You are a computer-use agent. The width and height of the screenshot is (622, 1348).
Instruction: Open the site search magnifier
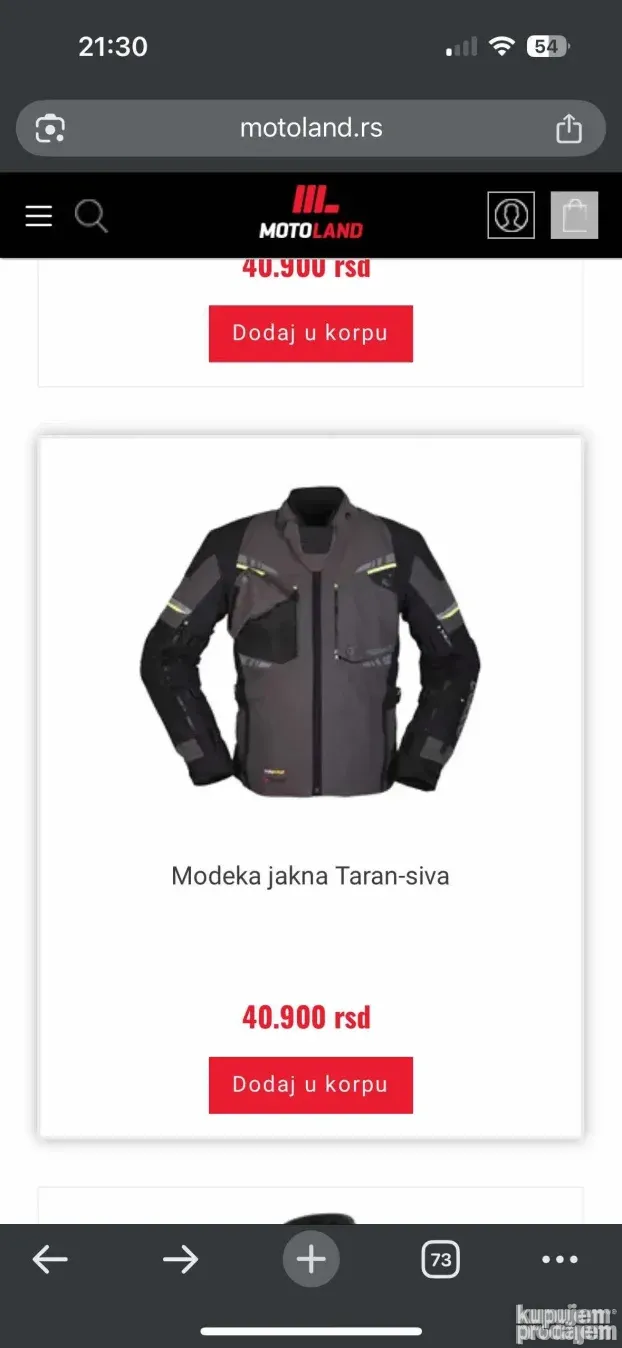pos(91,216)
